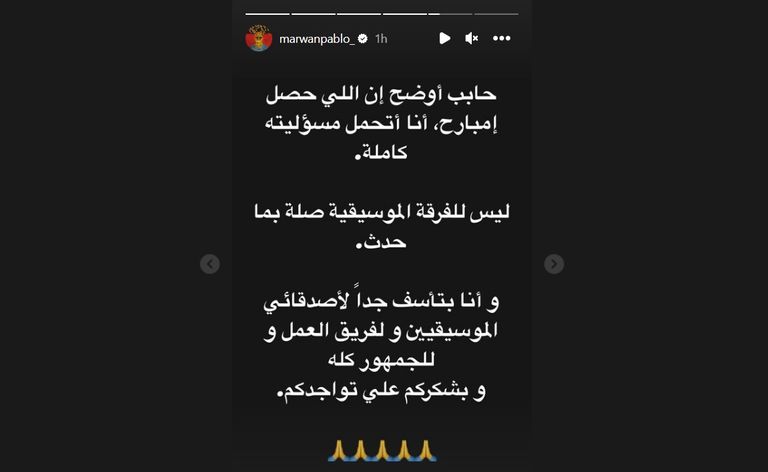
Task: Open marwanpablo_ profile from the username
Action: coord(318,39)
